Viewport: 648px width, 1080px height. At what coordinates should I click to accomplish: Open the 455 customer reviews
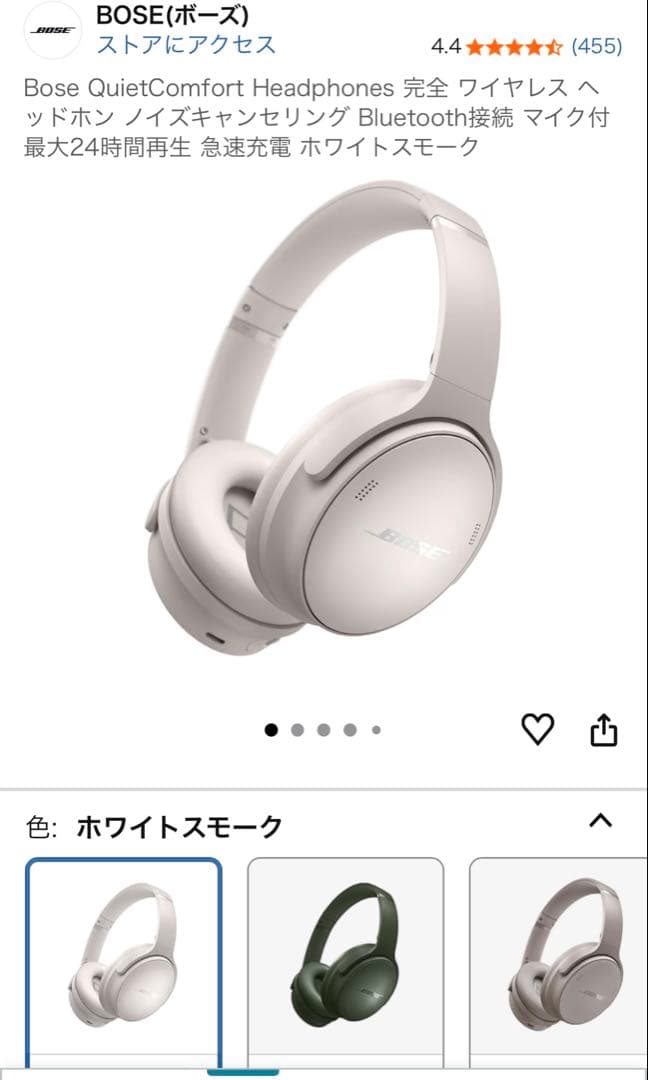click(596, 46)
